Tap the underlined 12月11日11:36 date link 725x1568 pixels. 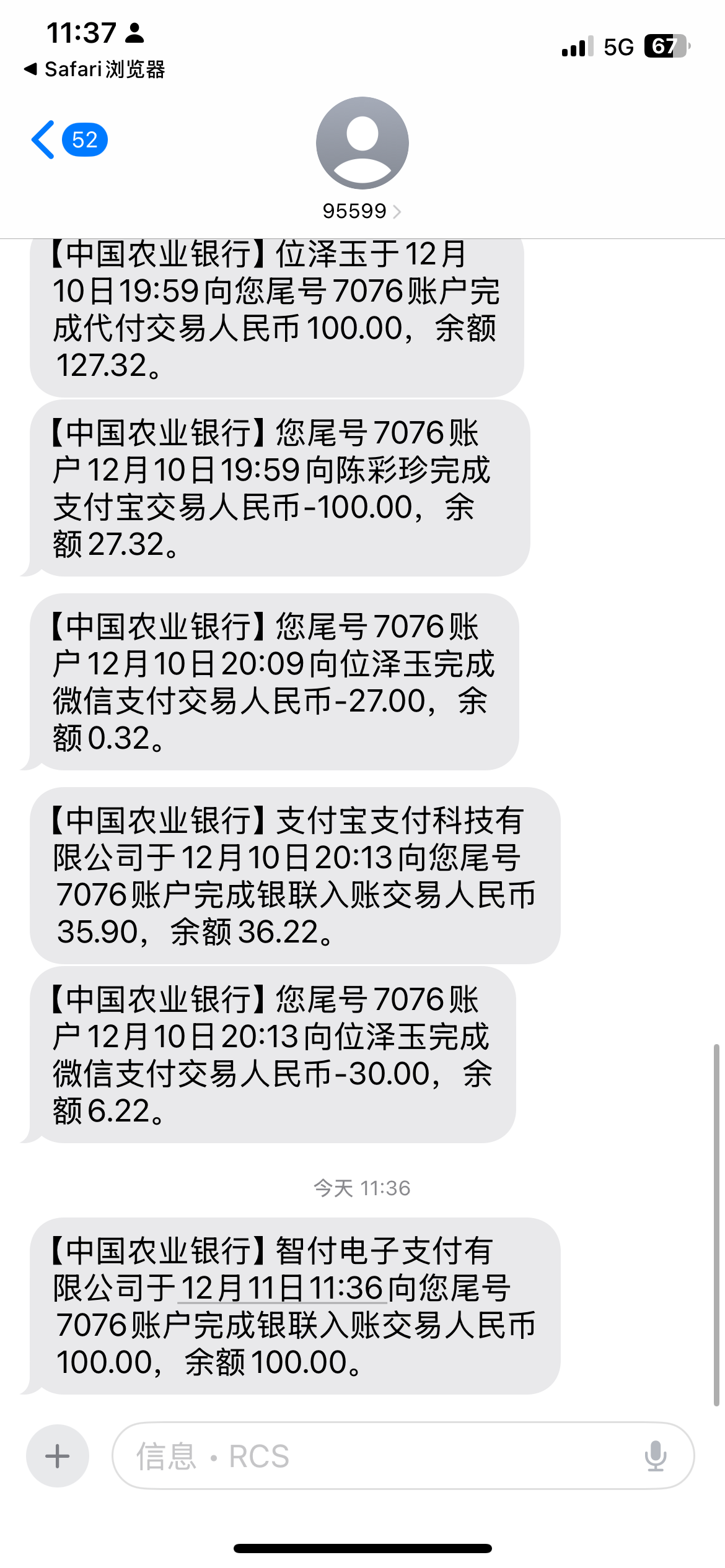(x=282, y=1288)
